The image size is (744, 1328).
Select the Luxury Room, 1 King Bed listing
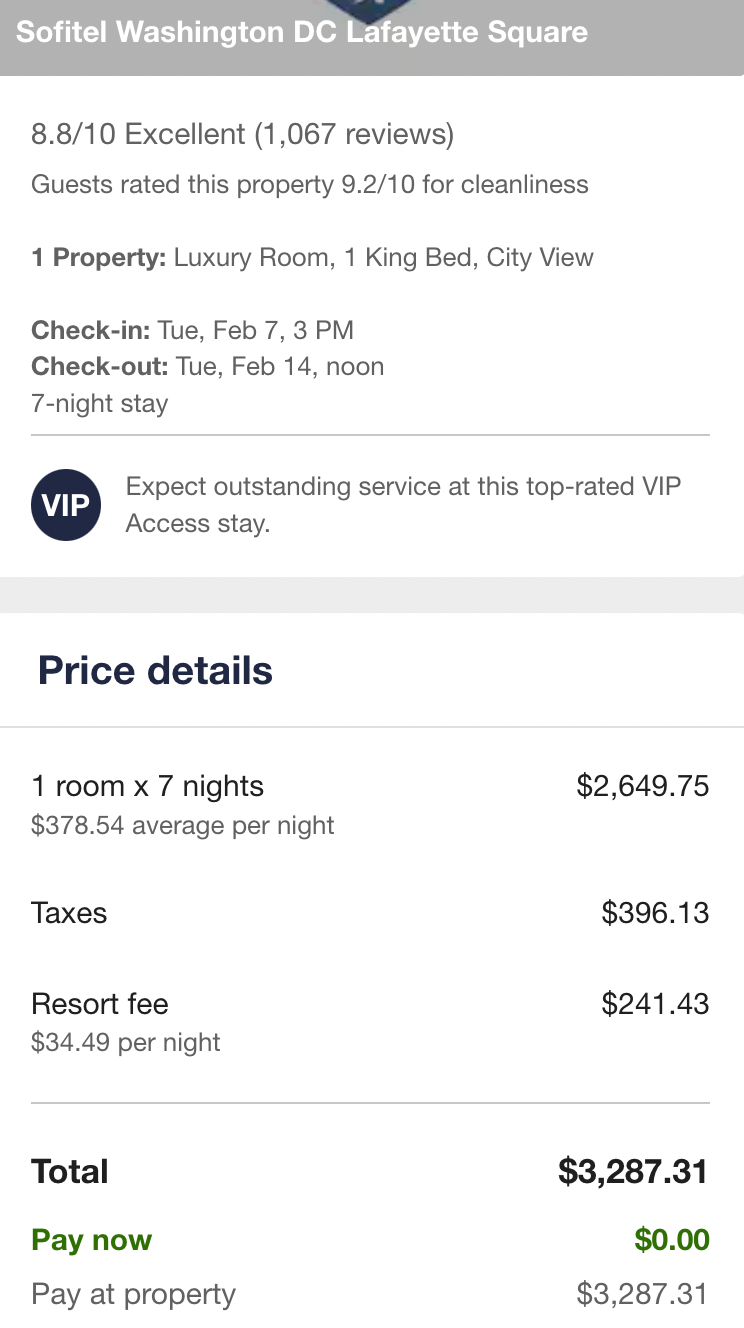pos(383,257)
